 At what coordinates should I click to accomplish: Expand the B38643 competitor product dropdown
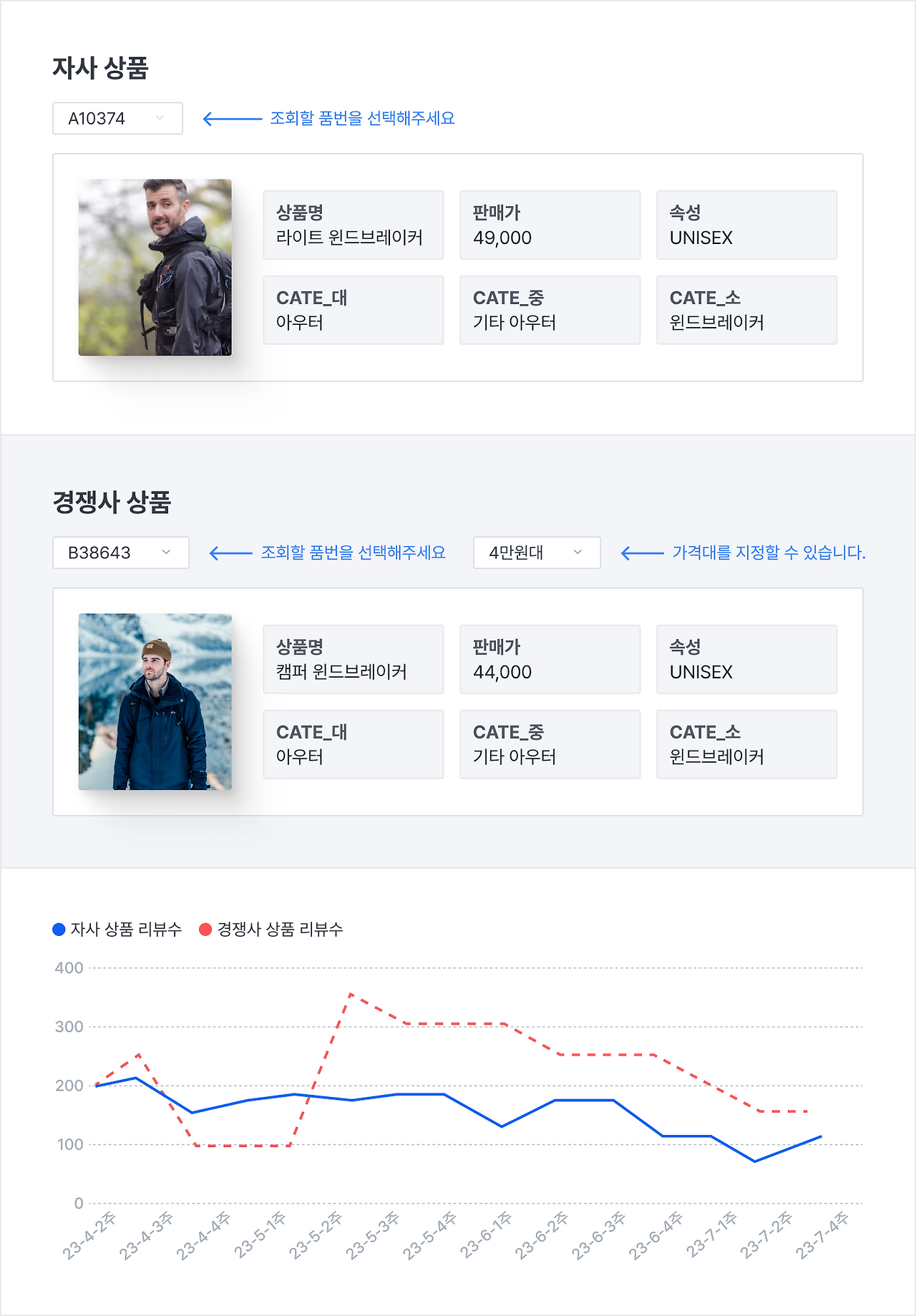[121, 552]
